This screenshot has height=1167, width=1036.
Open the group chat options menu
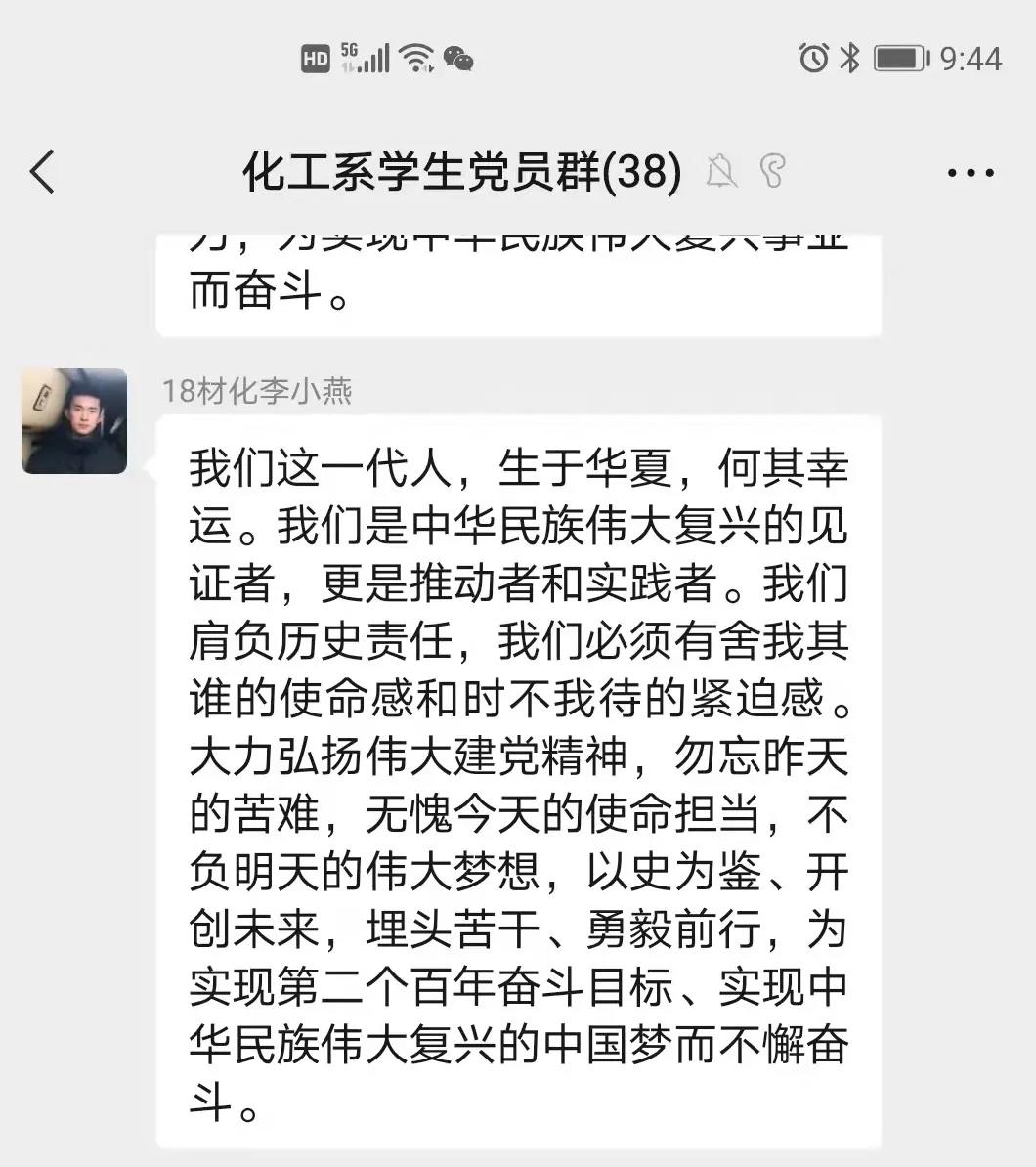(970, 173)
